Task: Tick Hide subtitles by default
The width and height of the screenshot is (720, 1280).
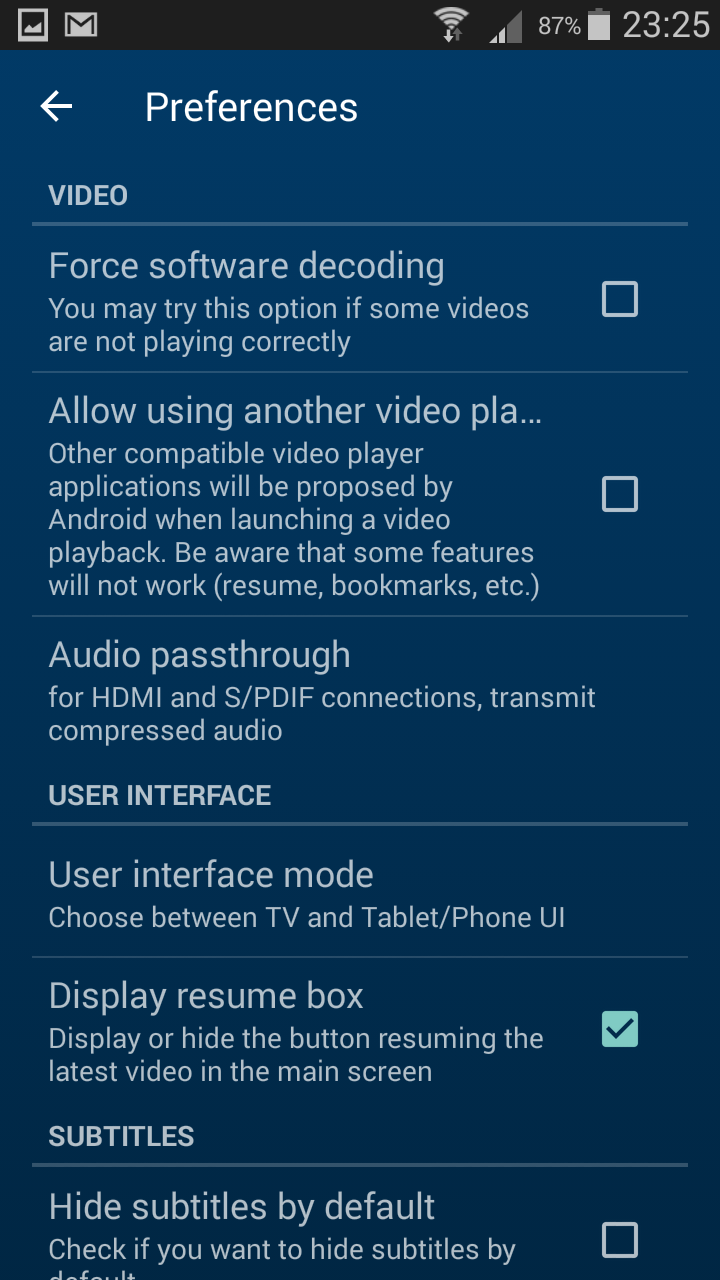Action: tap(619, 1240)
